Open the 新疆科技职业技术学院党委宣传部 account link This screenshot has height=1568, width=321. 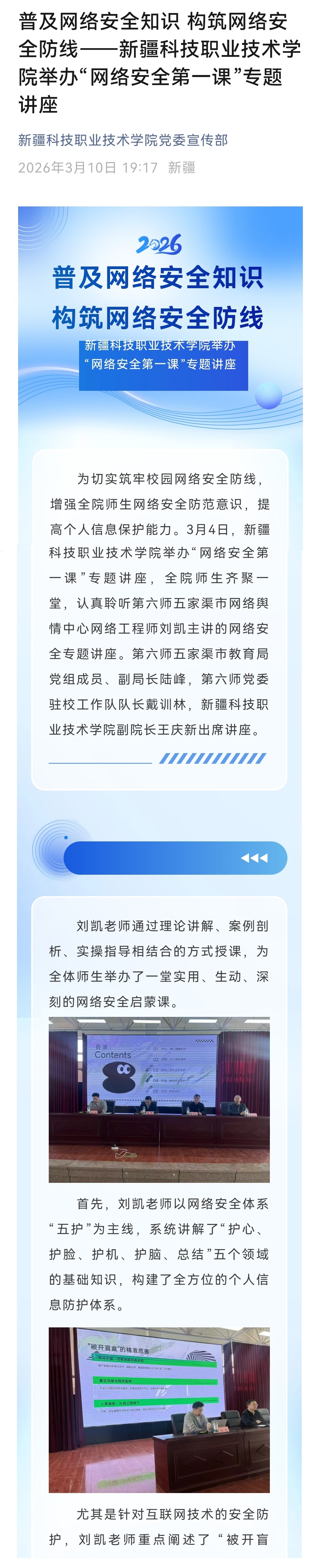pos(123,141)
